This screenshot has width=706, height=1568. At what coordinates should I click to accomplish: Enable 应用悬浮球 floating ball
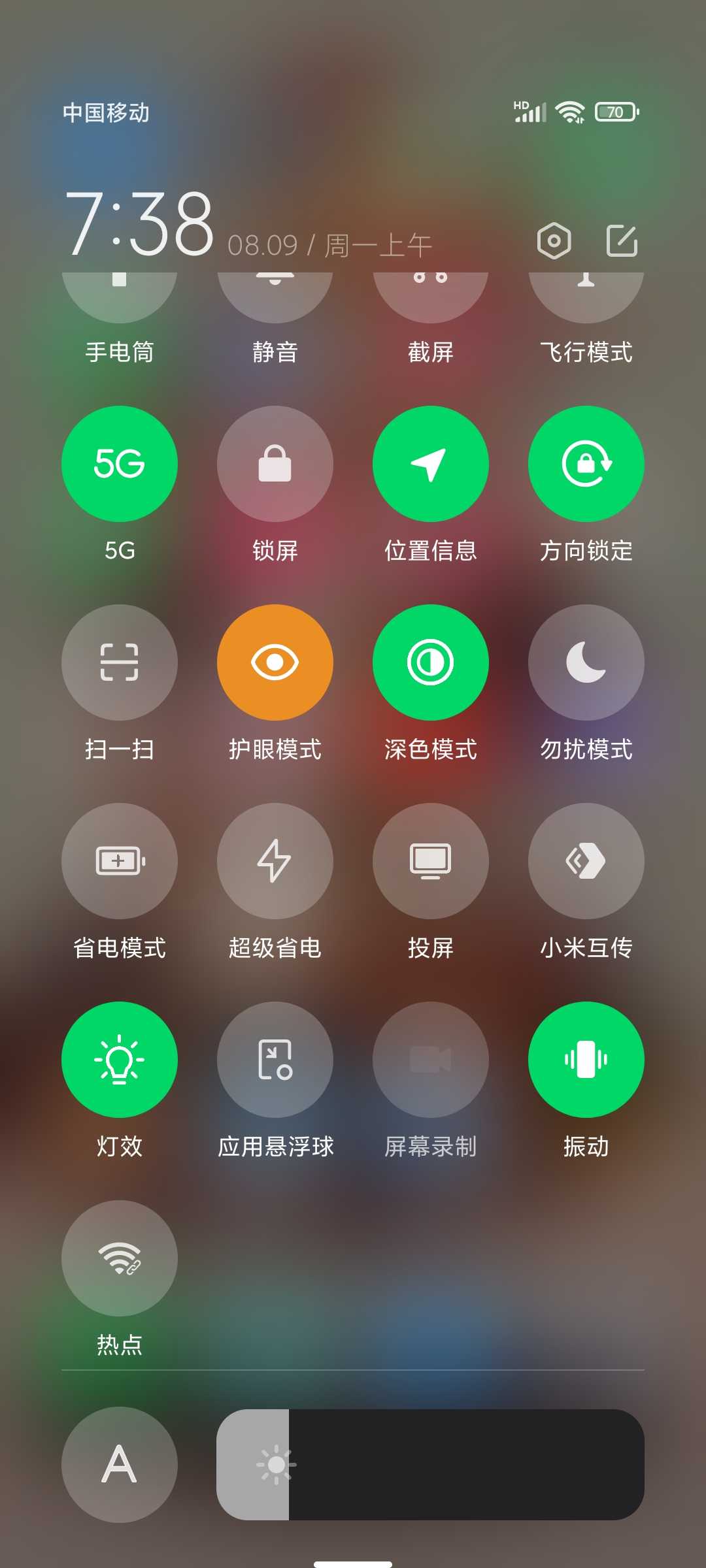point(275,1060)
